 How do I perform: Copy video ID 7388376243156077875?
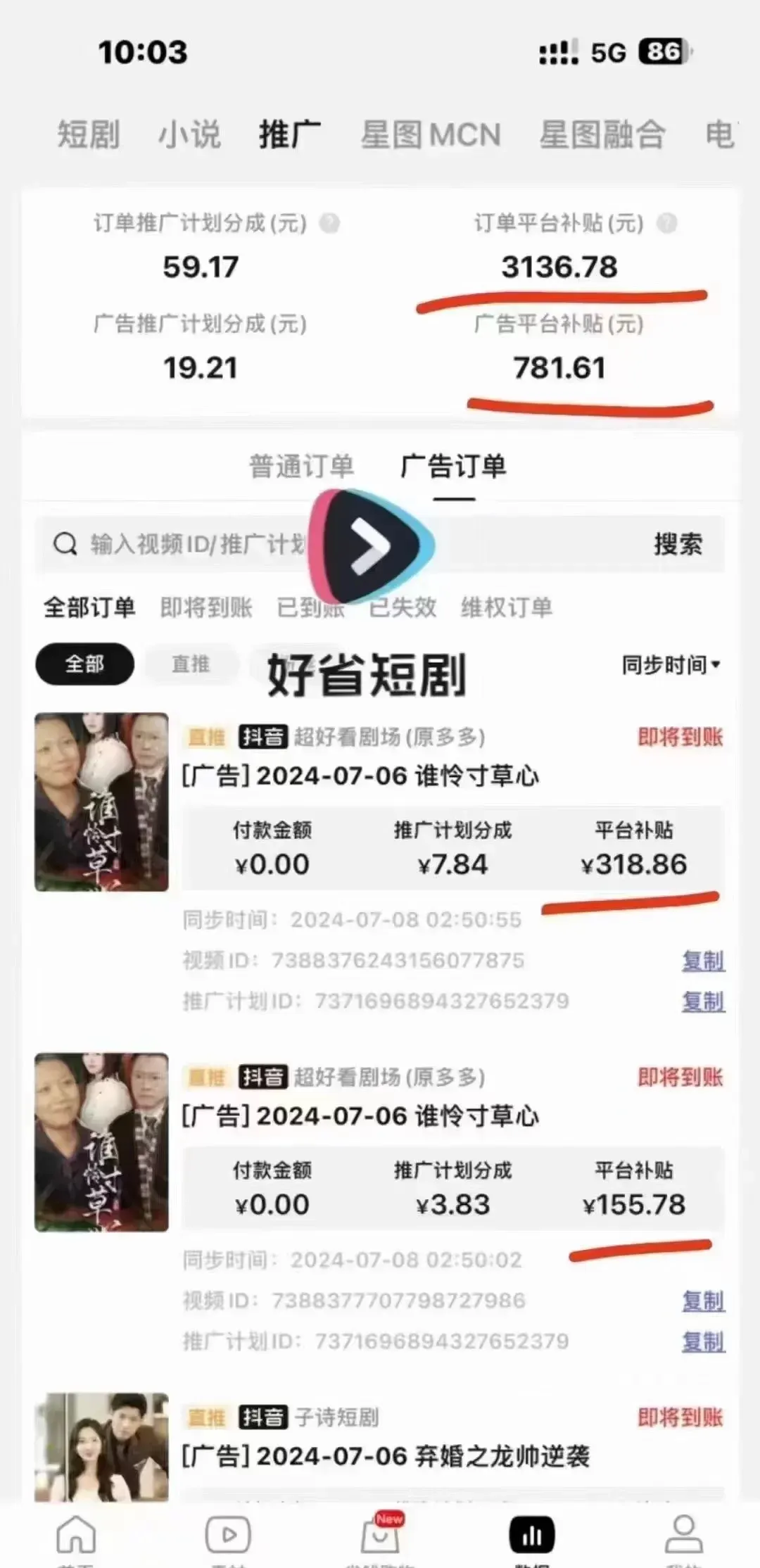[702, 961]
